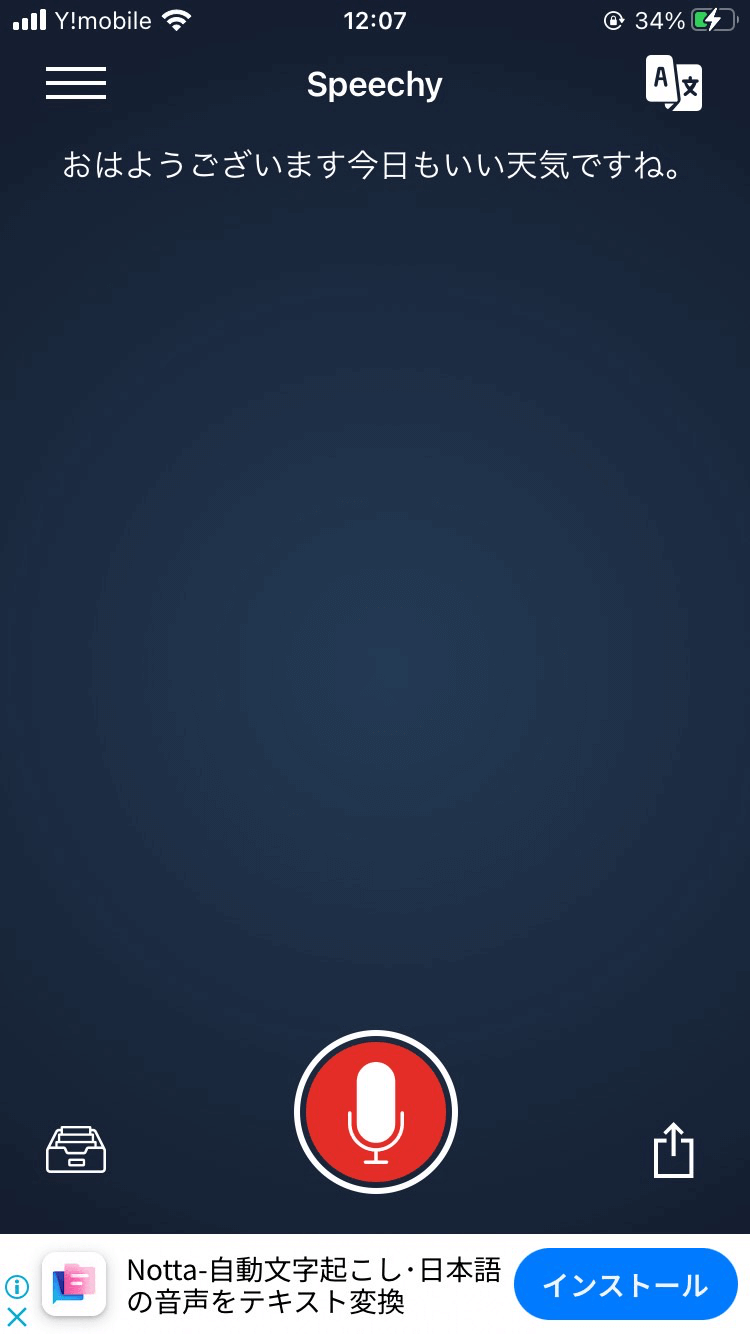
Task: Open the ad info icon
Action: pyautogui.click(x=17, y=1286)
